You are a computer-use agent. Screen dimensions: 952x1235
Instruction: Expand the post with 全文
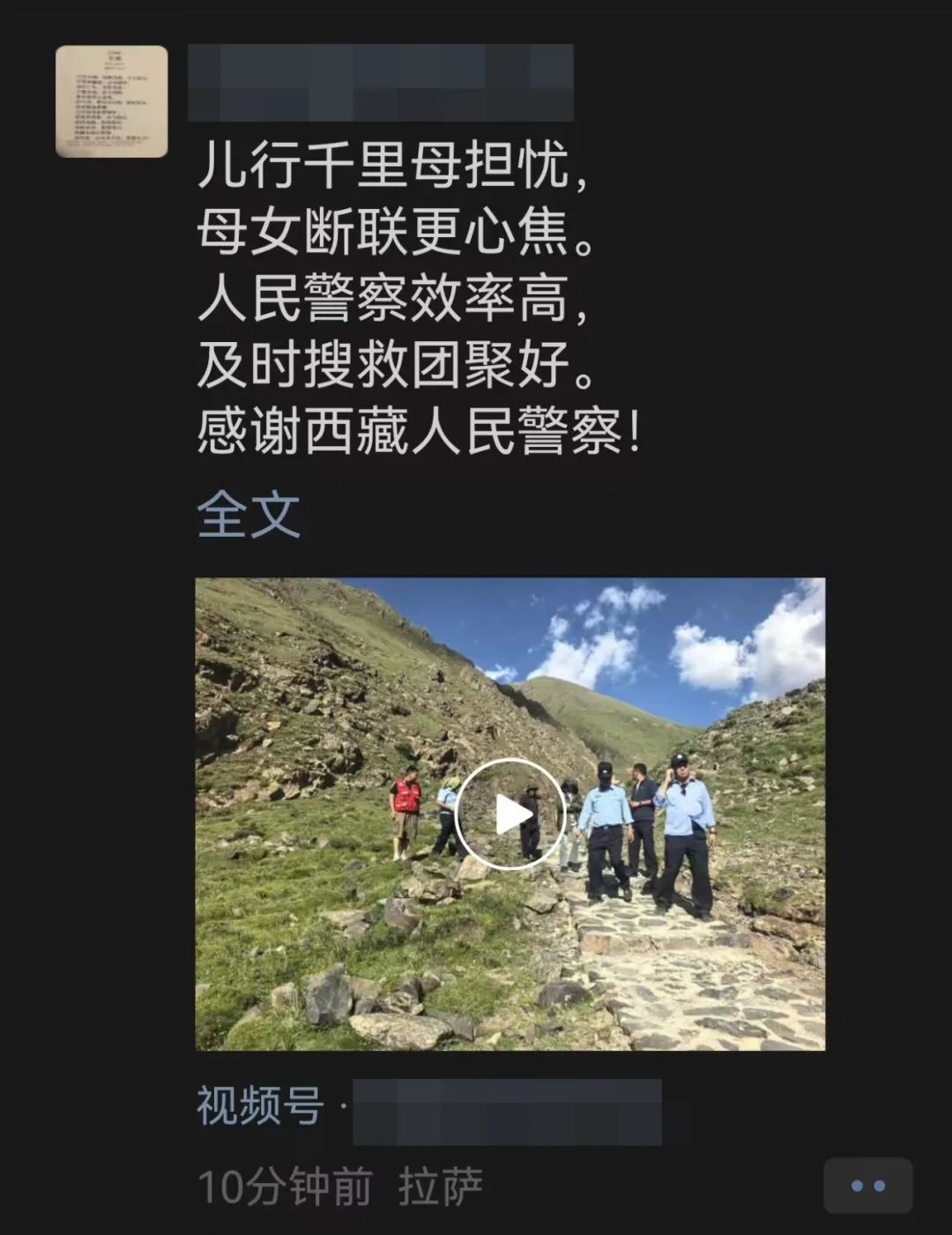[249, 514]
